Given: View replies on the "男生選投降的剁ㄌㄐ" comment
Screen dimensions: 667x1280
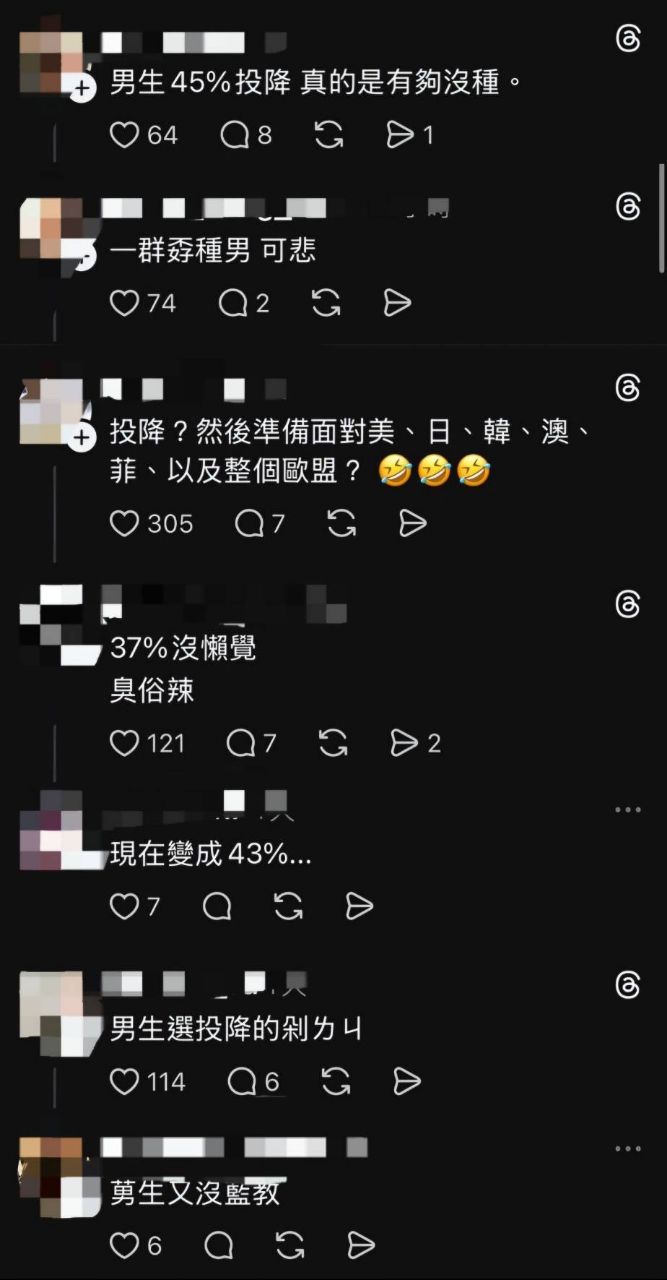Looking at the screenshot, I should [x=242, y=1081].
